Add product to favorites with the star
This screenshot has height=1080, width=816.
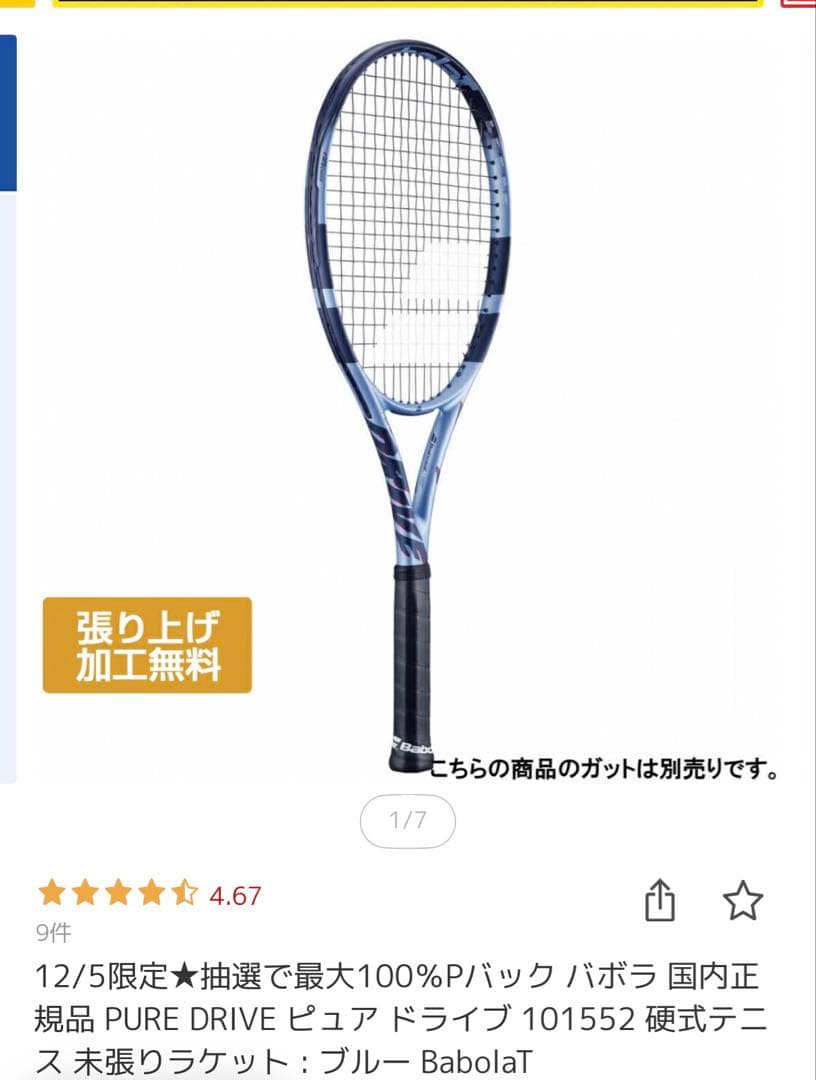[x=742, y=900]
